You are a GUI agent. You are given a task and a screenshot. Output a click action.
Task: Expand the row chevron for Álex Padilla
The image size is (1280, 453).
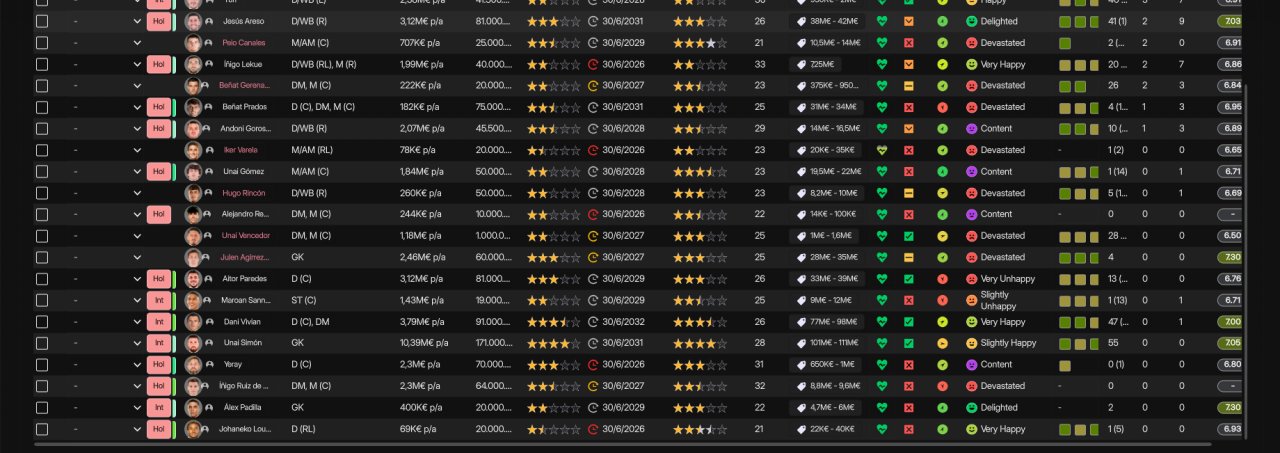[x=137, y=408]
